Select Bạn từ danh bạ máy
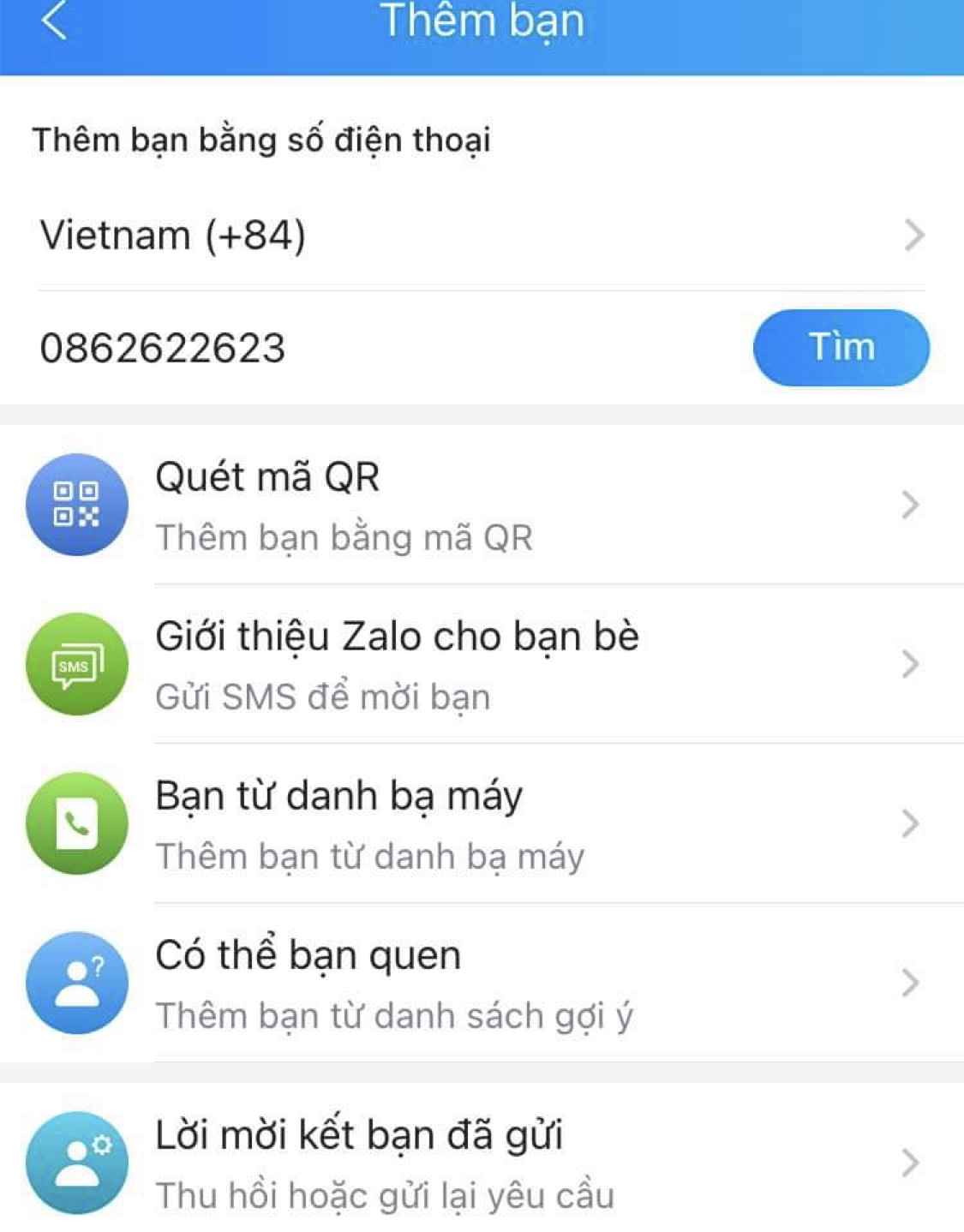This screenshot has height=1232, width=964. coord(480,824)
